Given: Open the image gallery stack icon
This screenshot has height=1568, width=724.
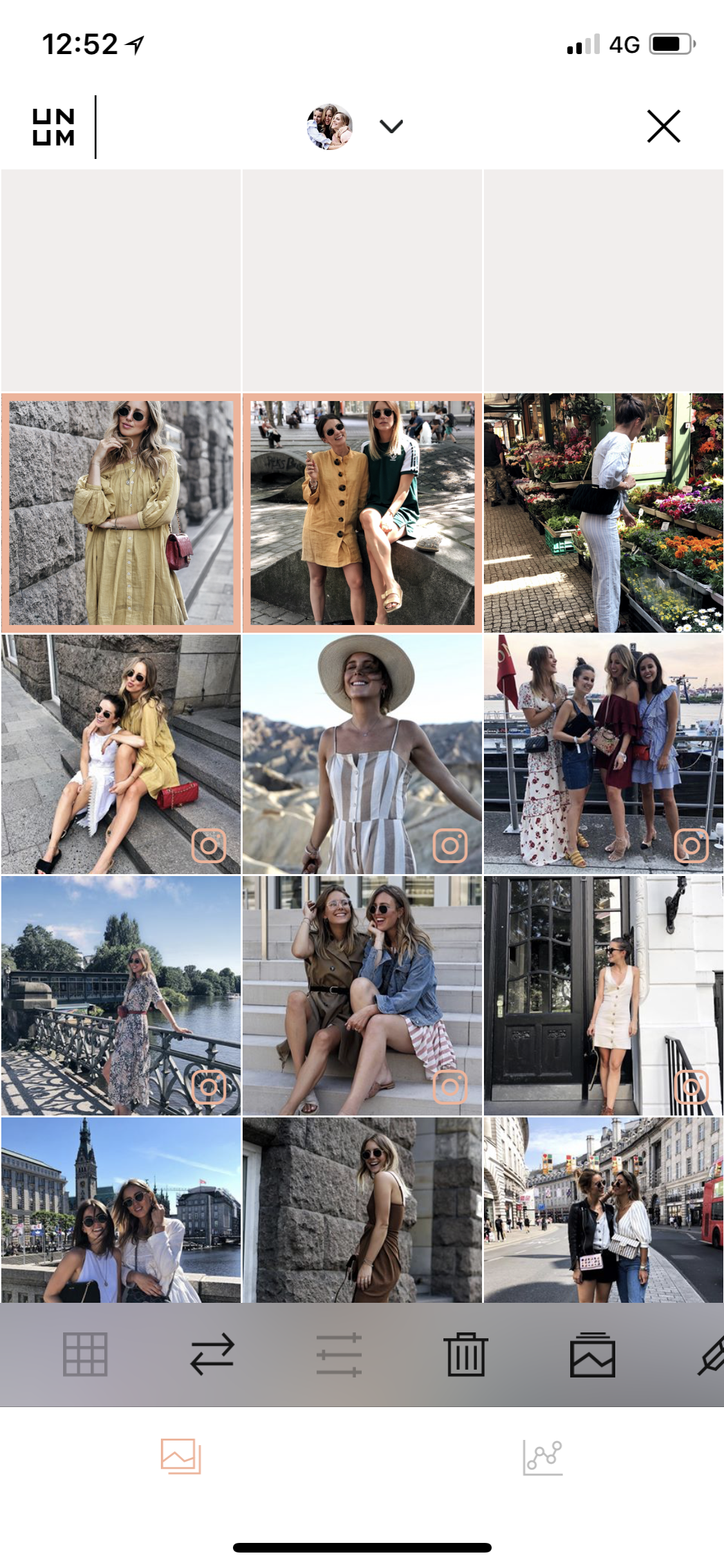Looking at the screenshot, I should click(x=593, y=1354).
